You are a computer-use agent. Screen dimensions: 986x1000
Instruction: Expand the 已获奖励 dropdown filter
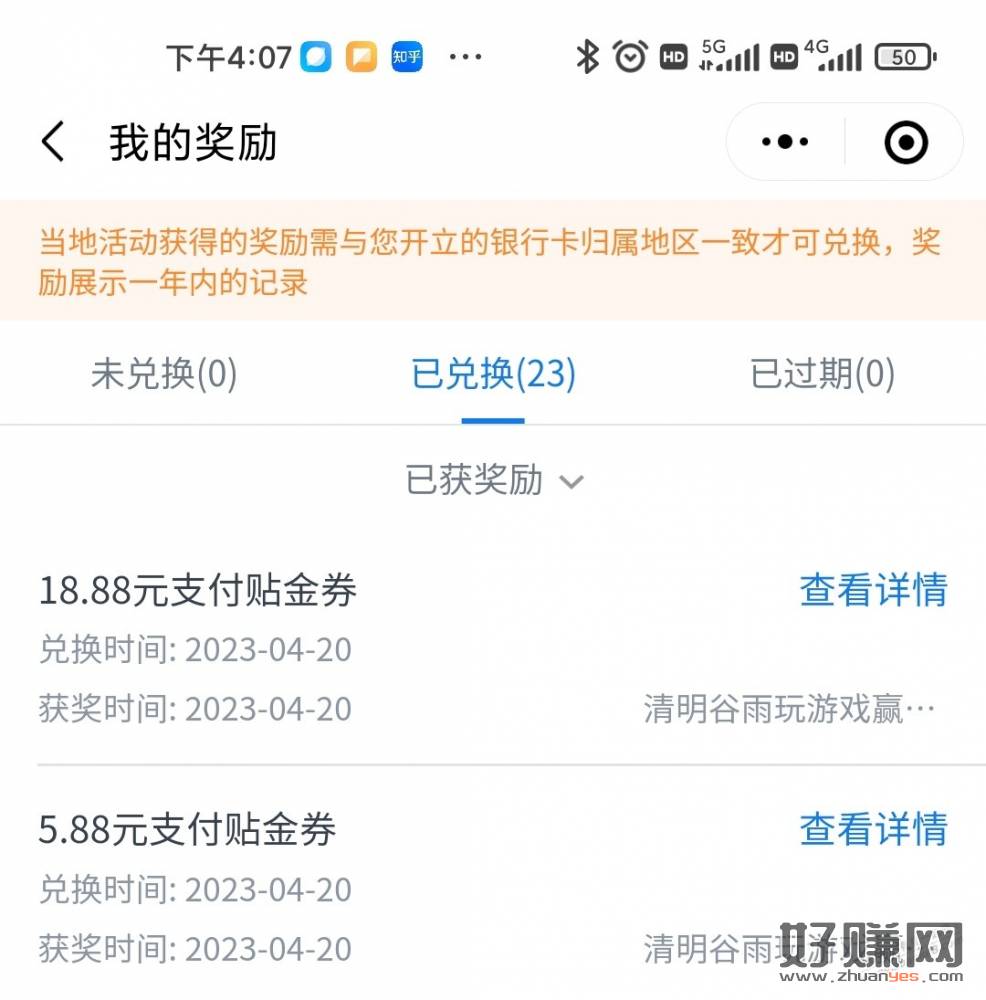pyautogui.click(x=493, y=480)
